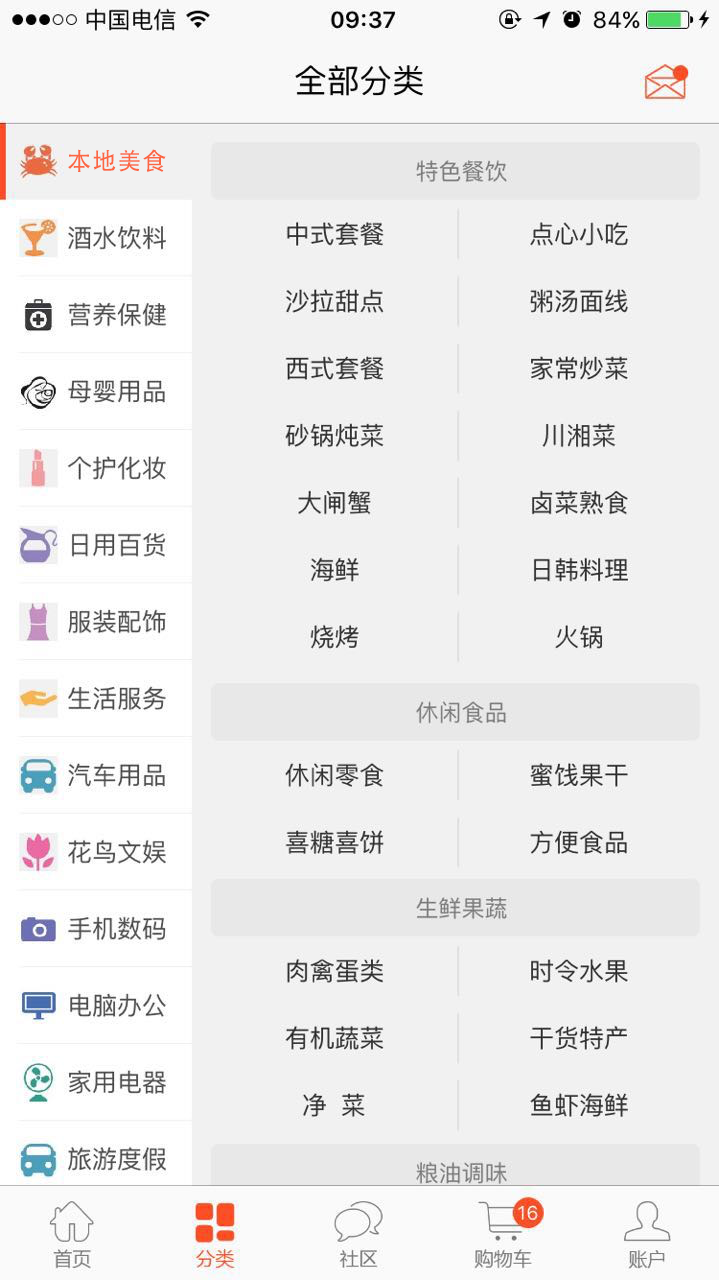Go to the 购物车 shopping cart
The image size is (719, 1280).
[503, 1234]
